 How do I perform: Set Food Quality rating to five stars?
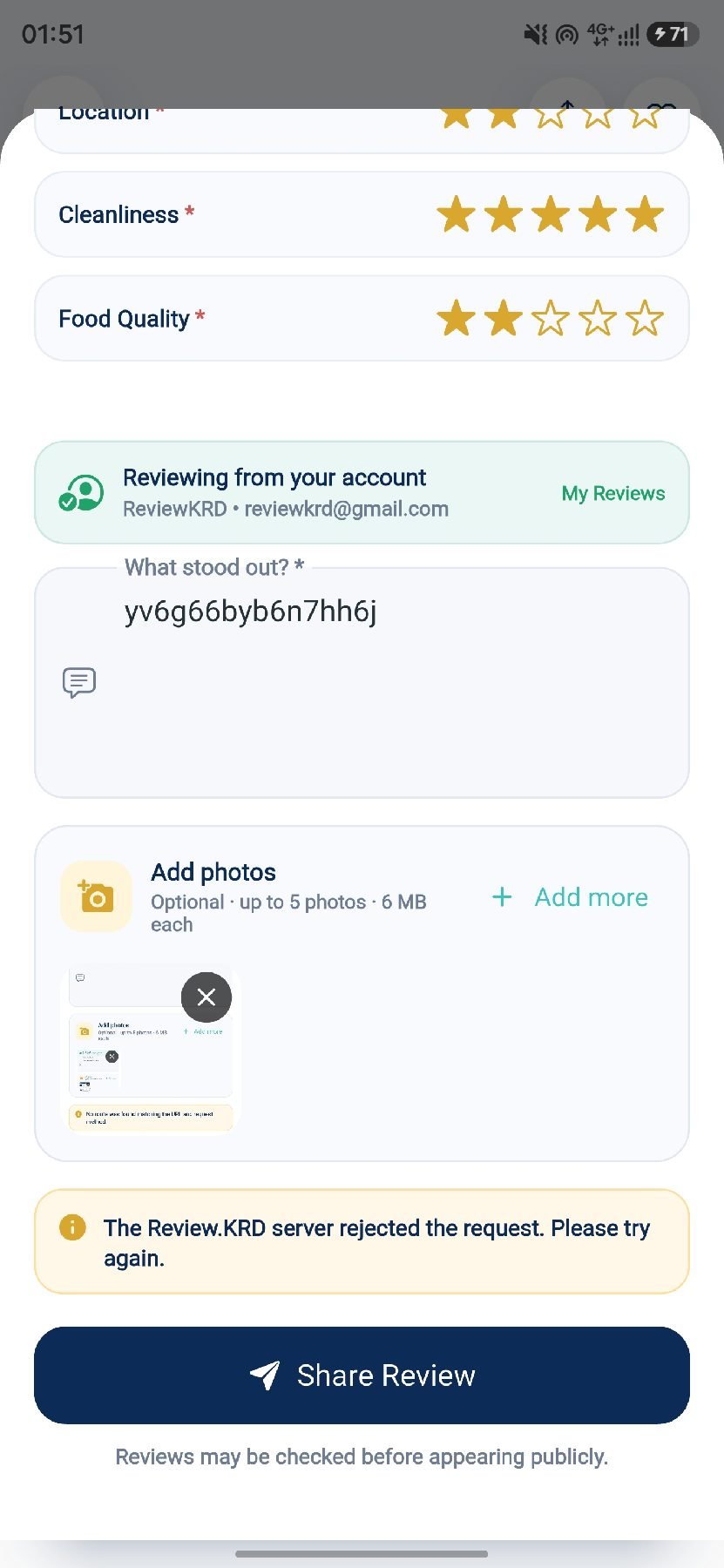tap(645, 319)
